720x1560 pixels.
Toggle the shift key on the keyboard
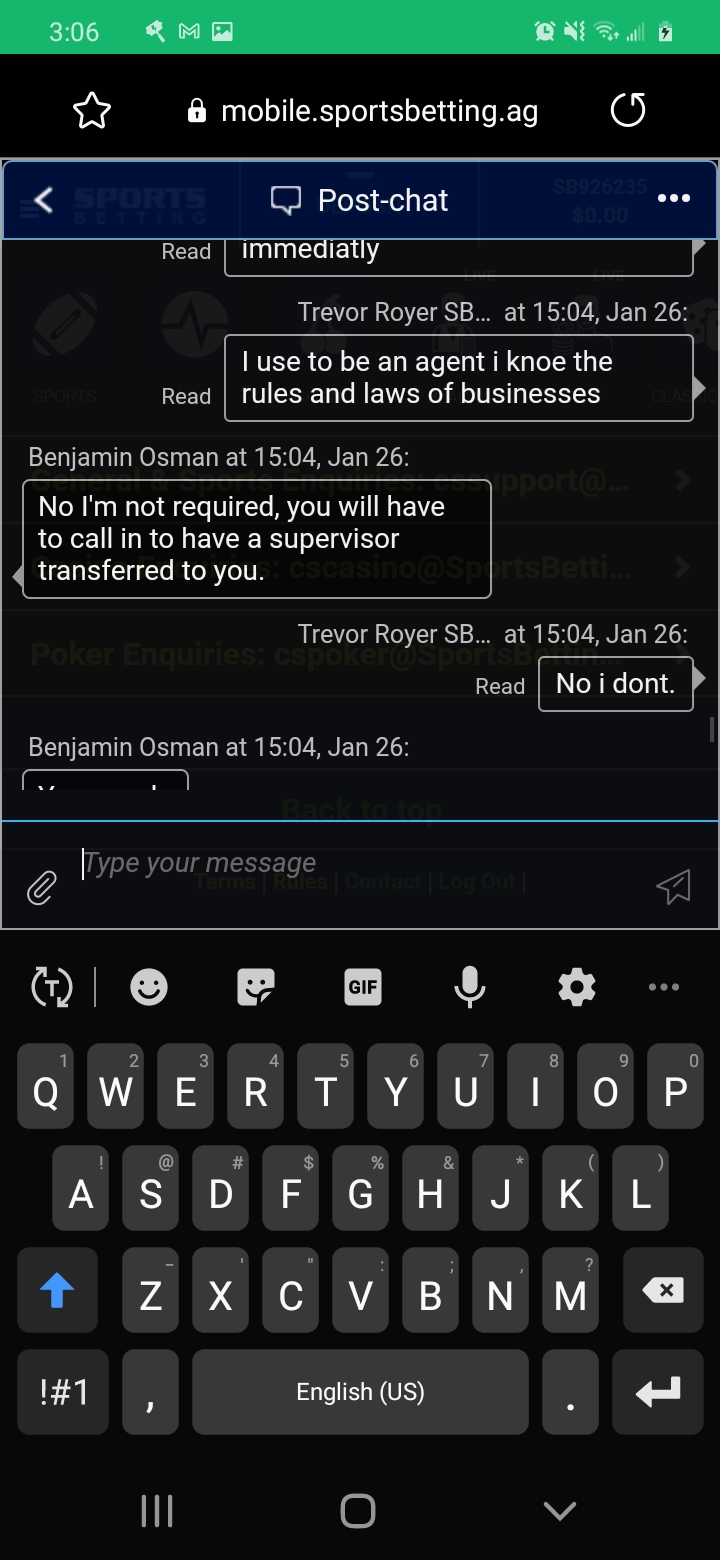tap(57, 1291)
